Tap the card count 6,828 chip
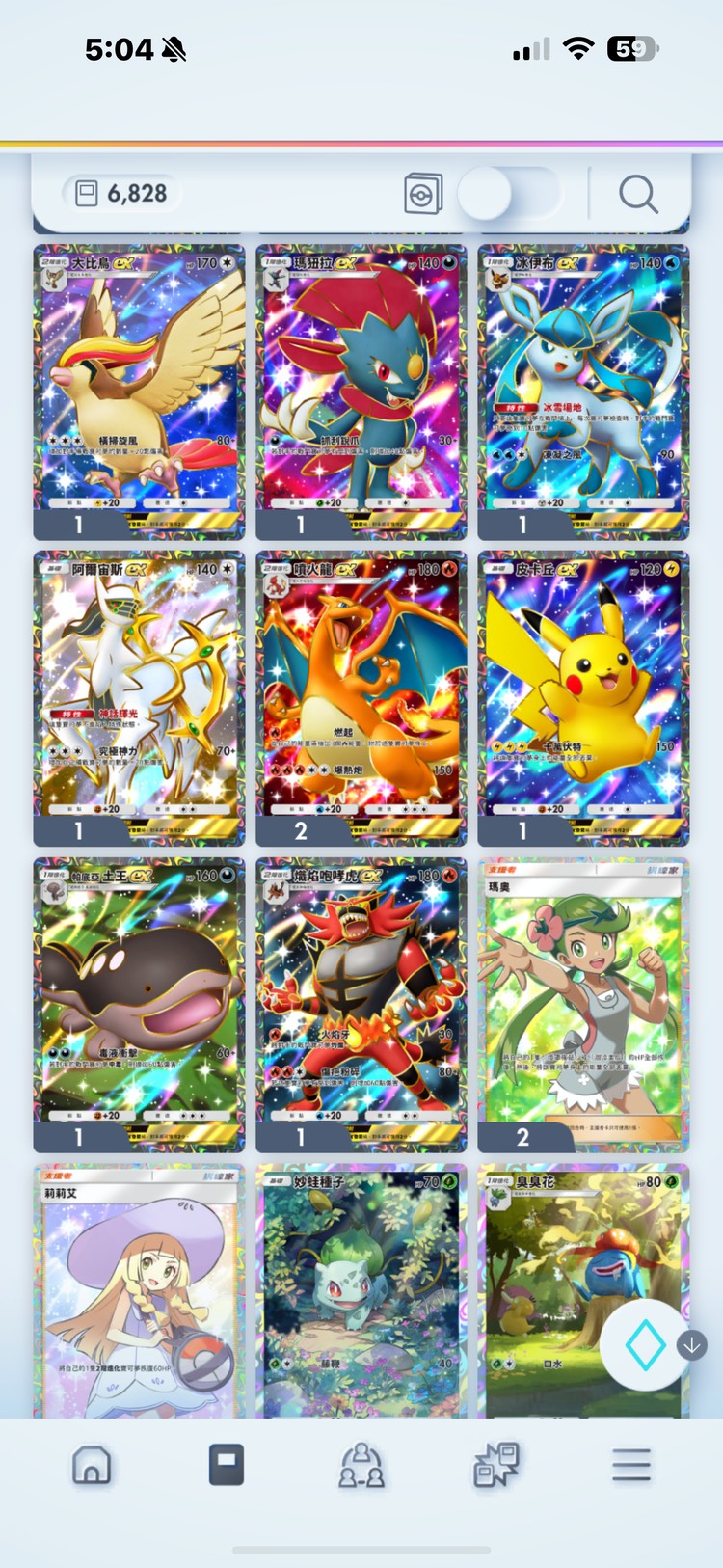Screen dimensions: 723x1568 click(121, 194)
